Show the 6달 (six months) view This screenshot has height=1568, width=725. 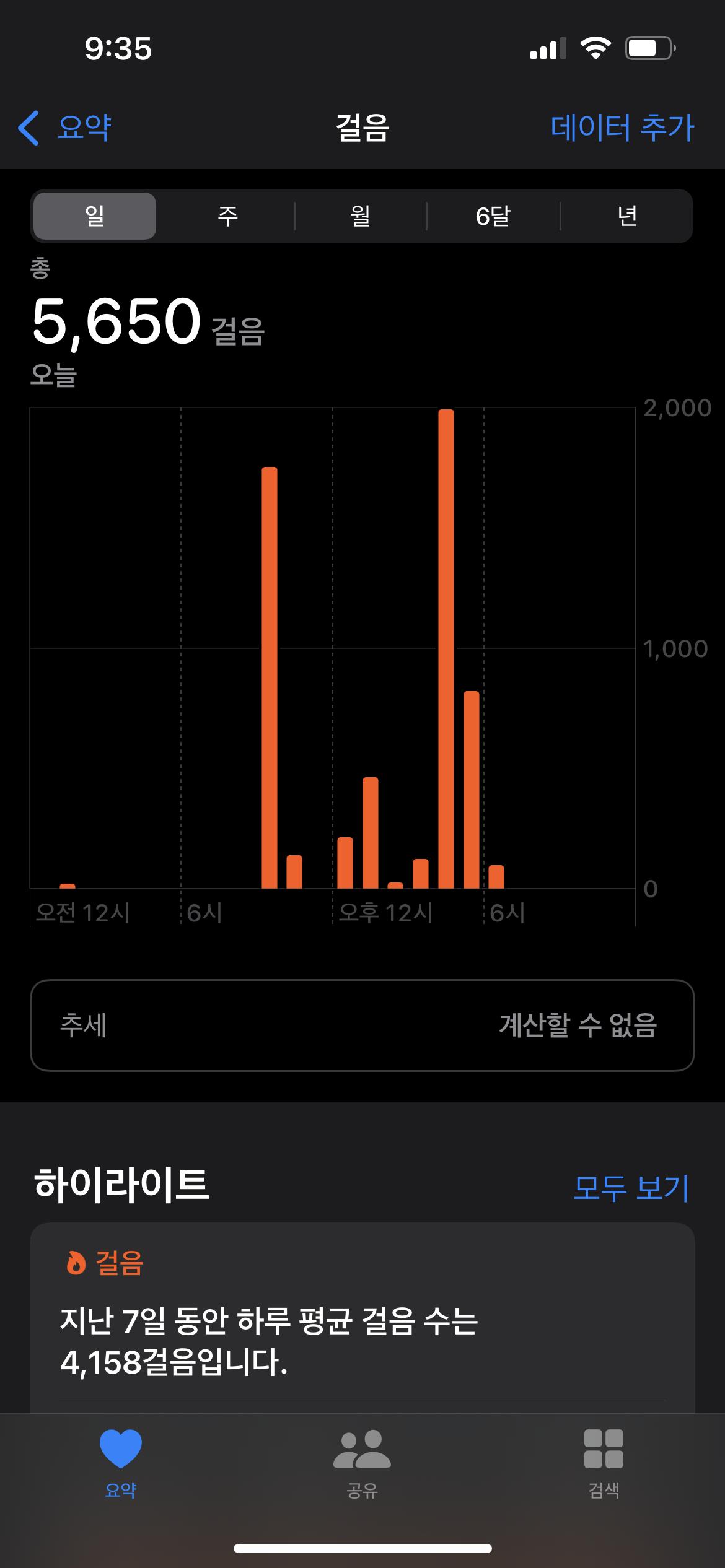[493, 216]
